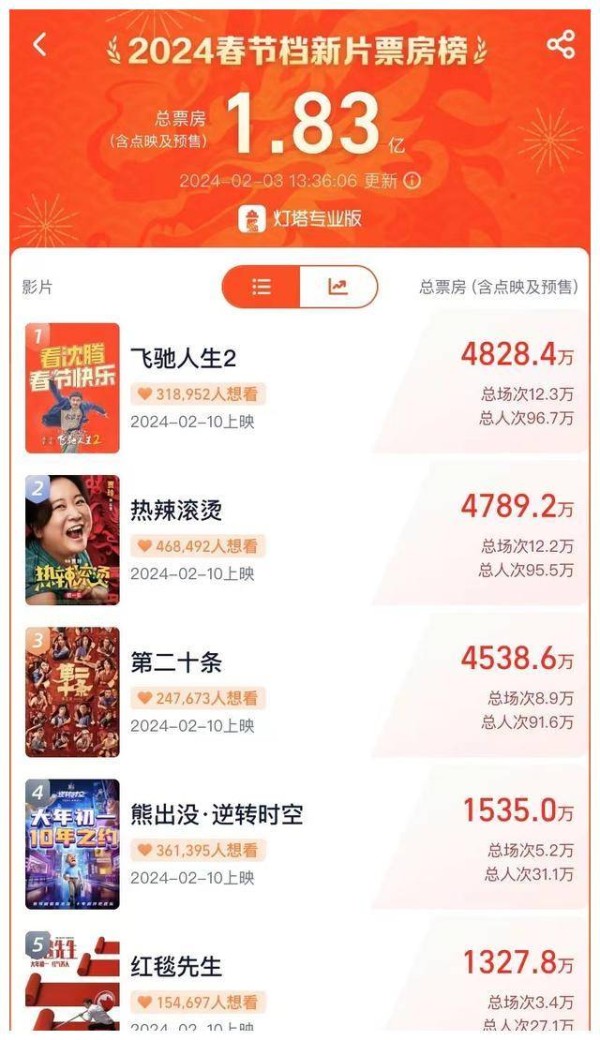Go back with the top-left arrow

coord(40,45)
